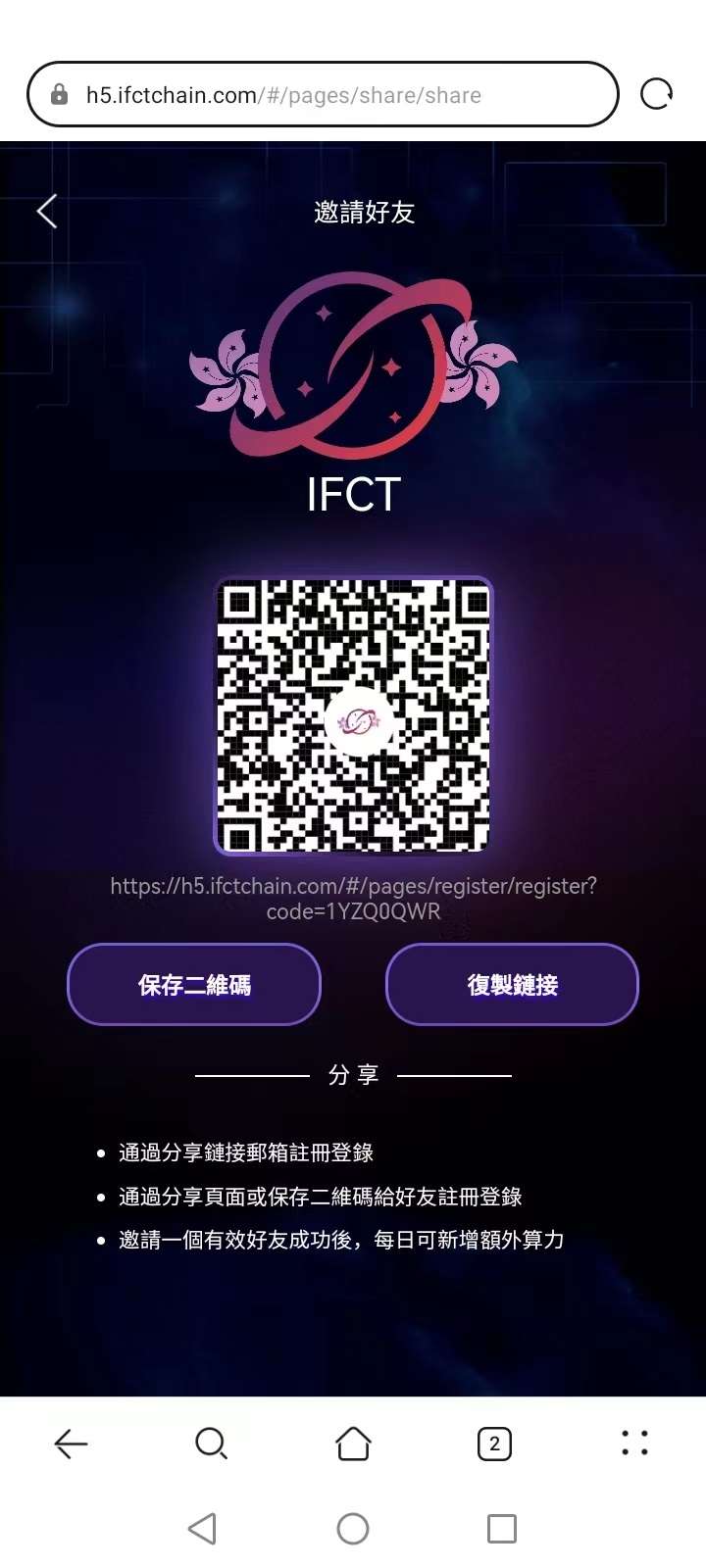Go back using the browser back arrow
Image resolution: width=706 pixels, height=1568 pixels.
[71, 1444]
